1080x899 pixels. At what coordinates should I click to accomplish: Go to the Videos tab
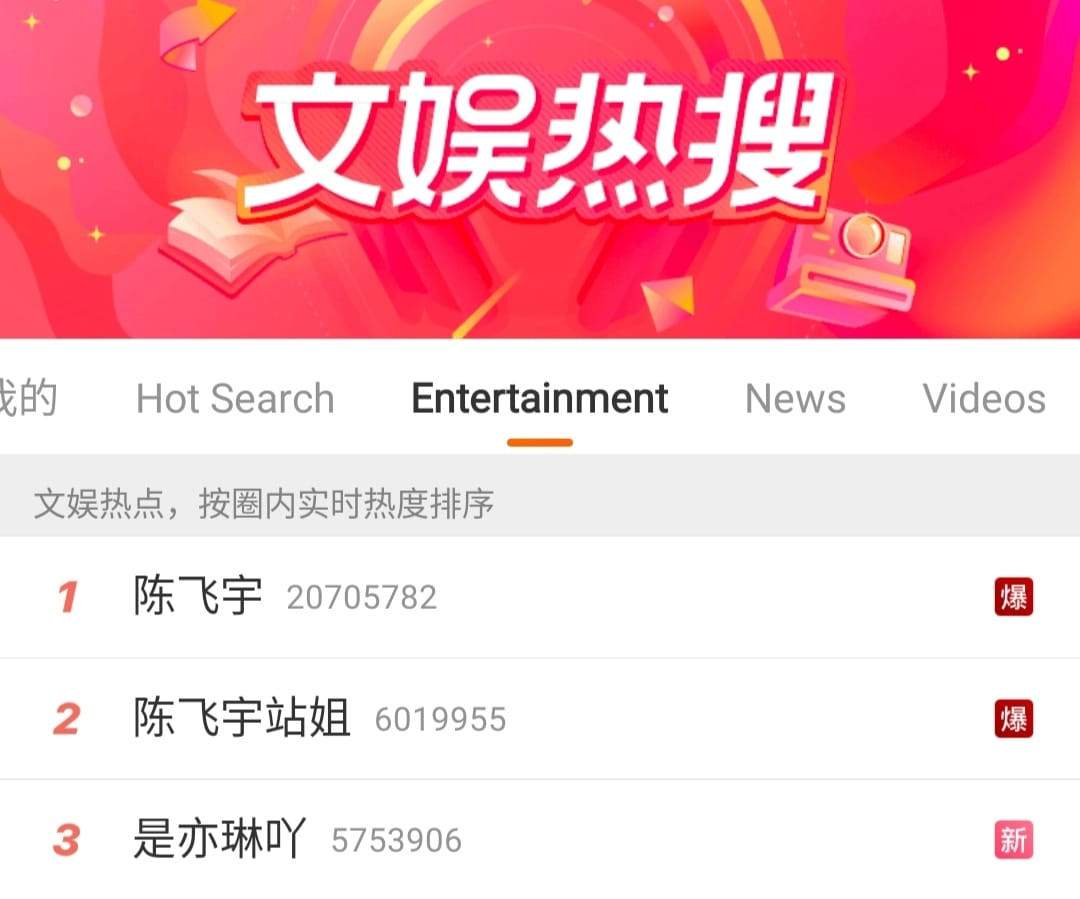984,399
